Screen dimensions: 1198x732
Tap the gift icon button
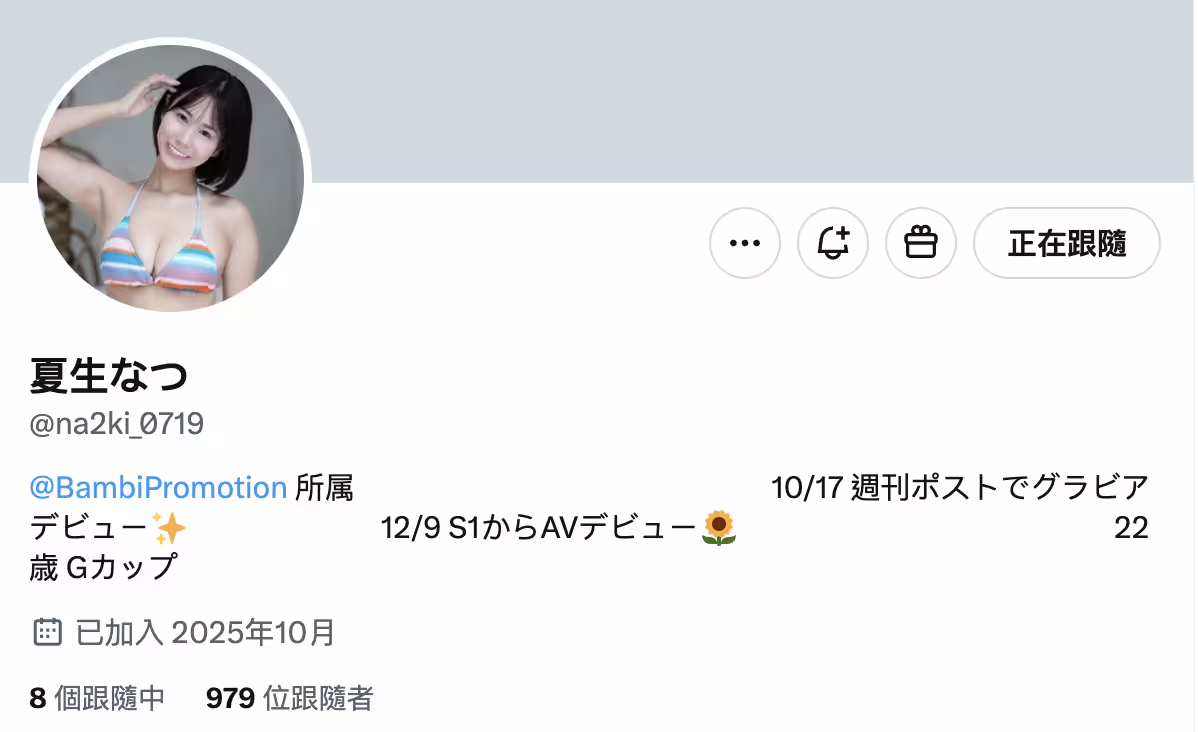[921, 243]
